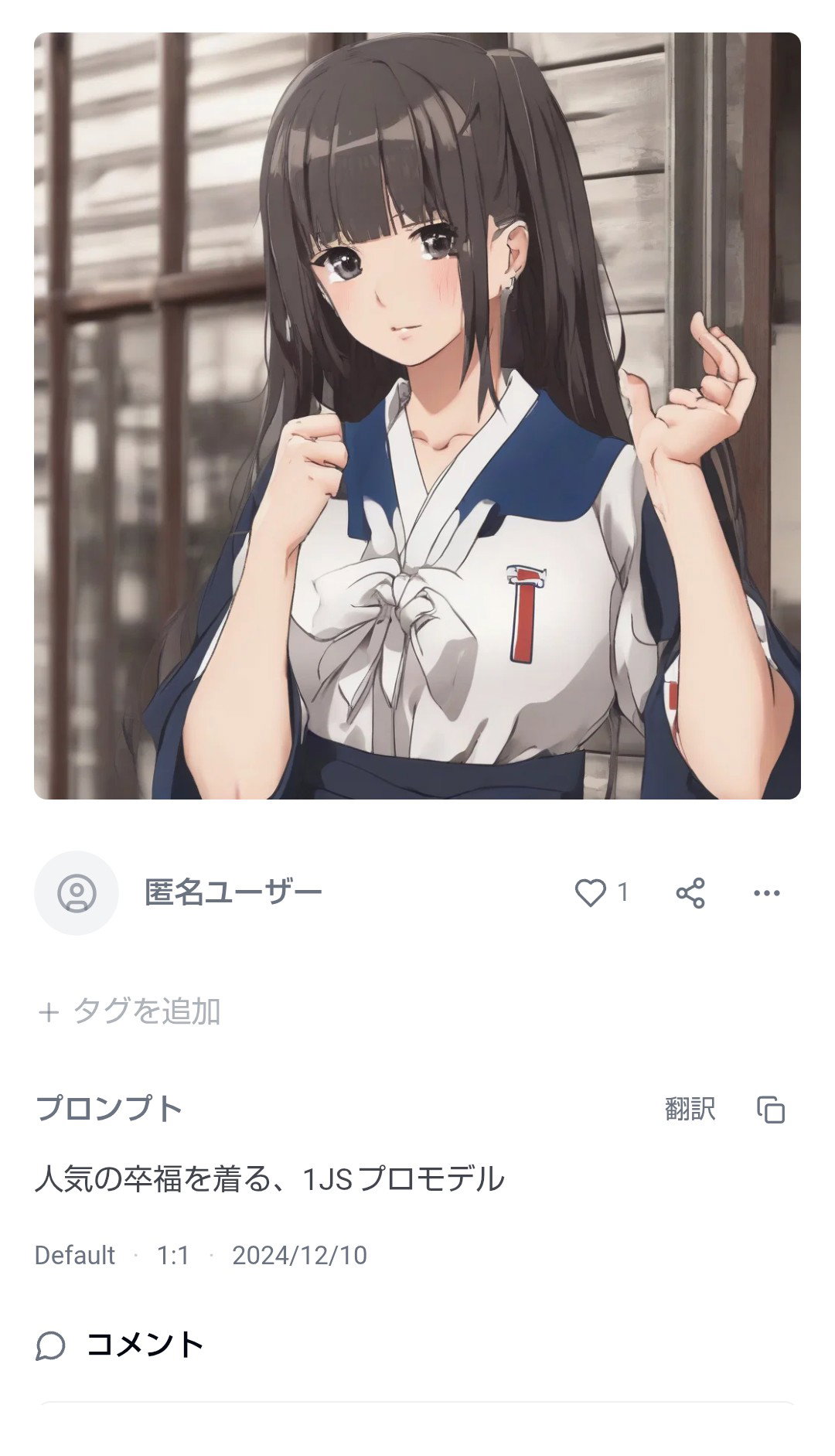
Task: Share this image
Action: [690, 893]
